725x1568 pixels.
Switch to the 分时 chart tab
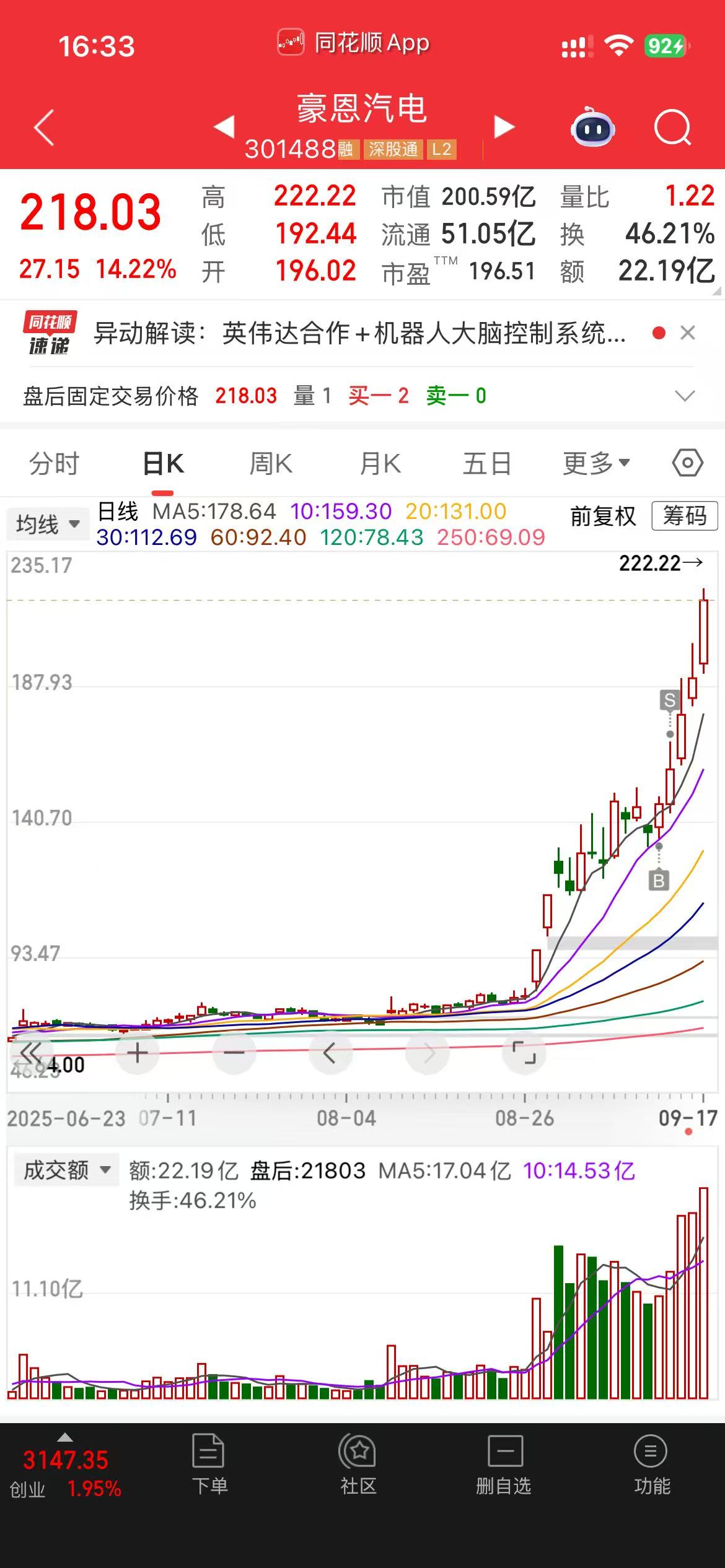click(55, 464)
